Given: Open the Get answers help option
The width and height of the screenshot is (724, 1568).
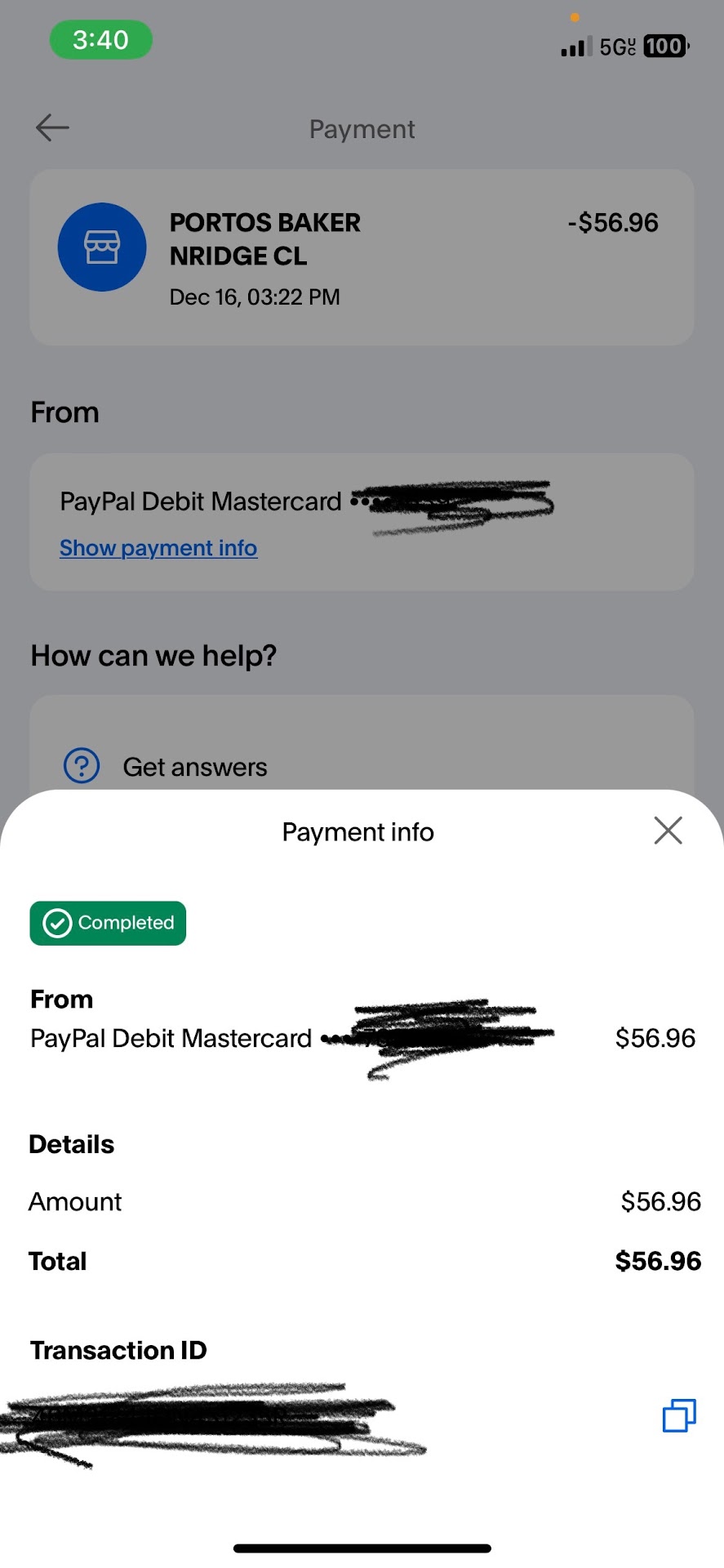Looking at the screenshot, I should (x=194, y=767).
